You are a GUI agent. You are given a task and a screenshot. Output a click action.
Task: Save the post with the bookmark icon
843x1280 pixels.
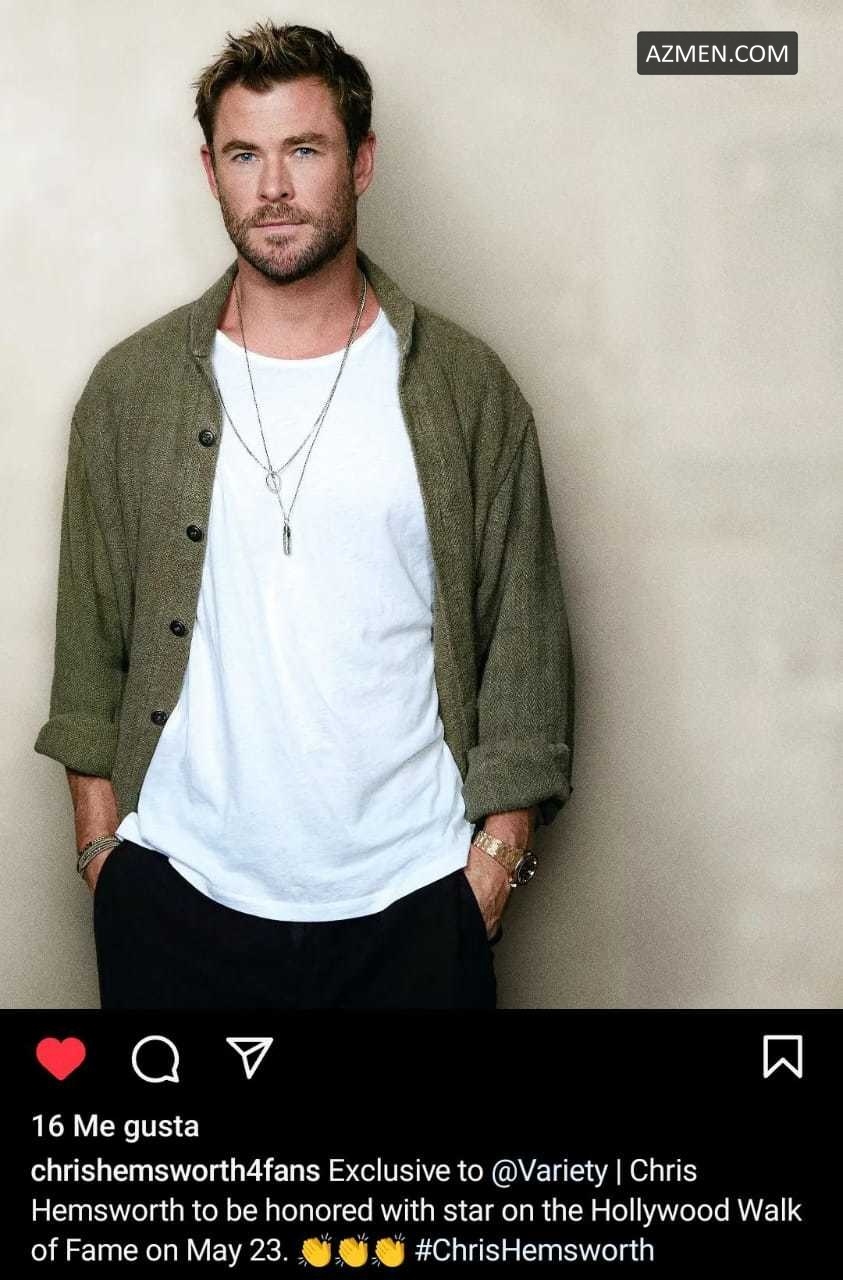(x=782, y=1057)
